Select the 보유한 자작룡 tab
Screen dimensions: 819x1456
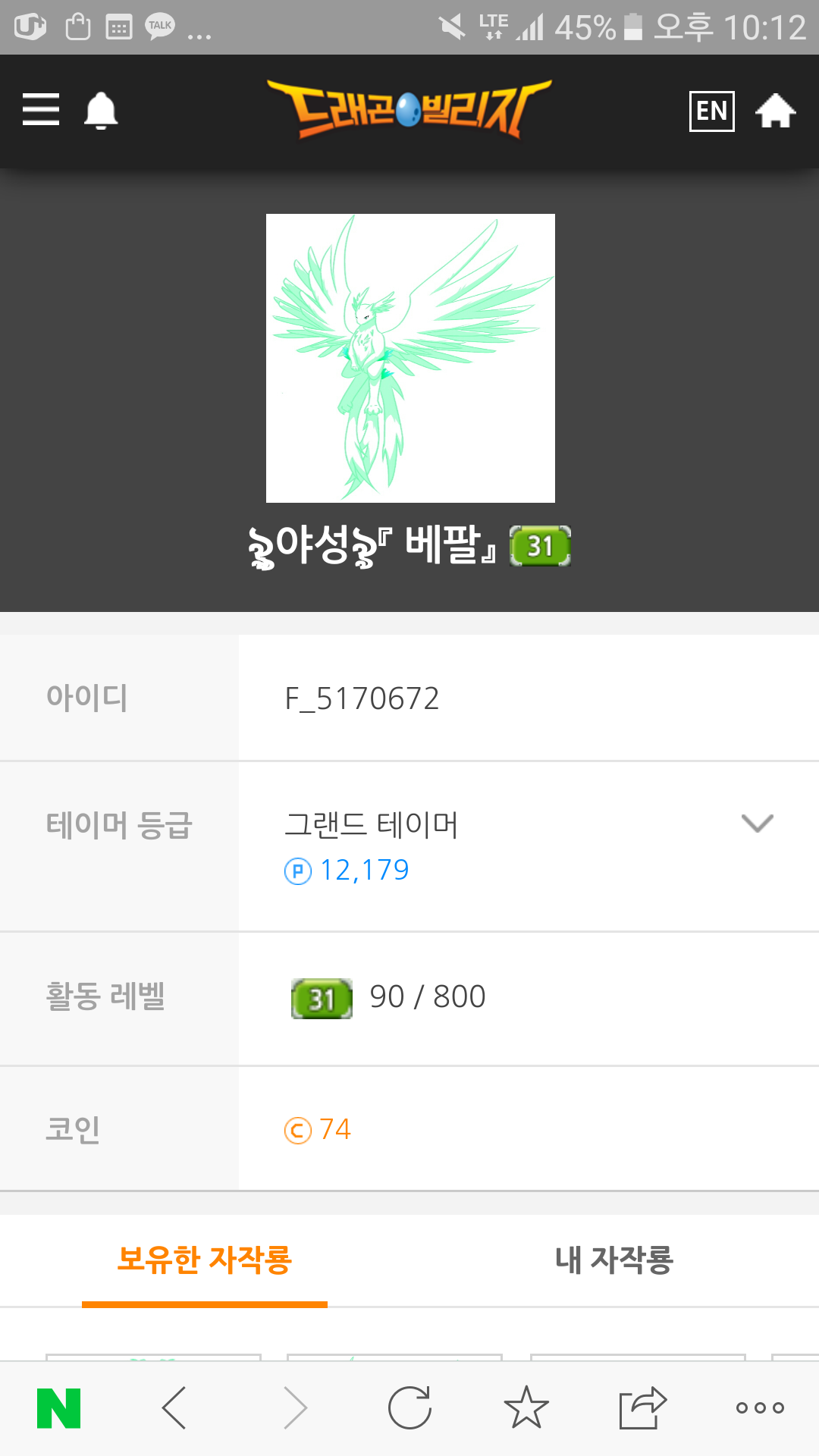204,1260
